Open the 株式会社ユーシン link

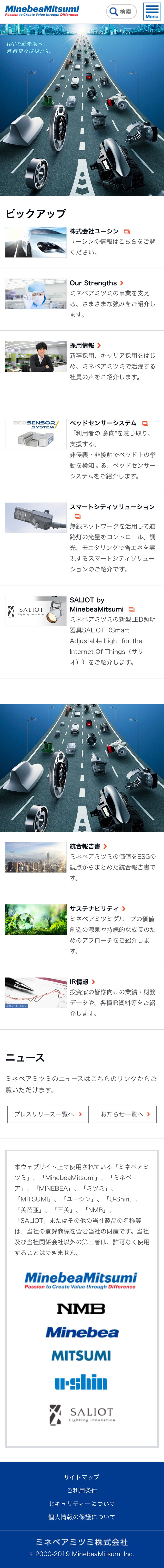point(95,231)
